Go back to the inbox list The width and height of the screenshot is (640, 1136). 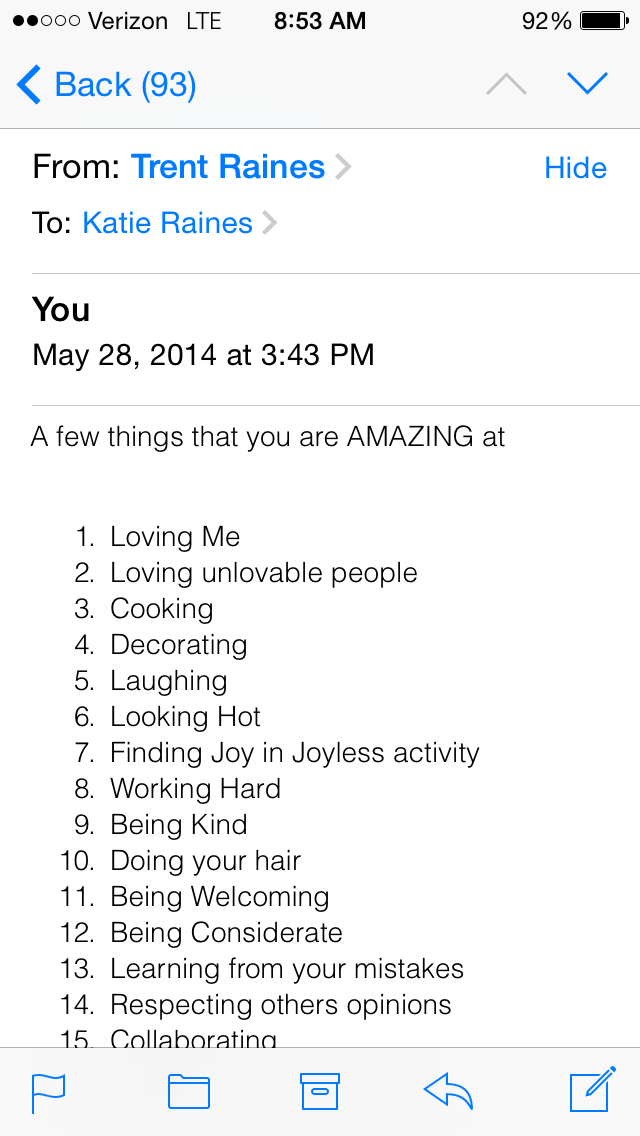tap(106, 86)
